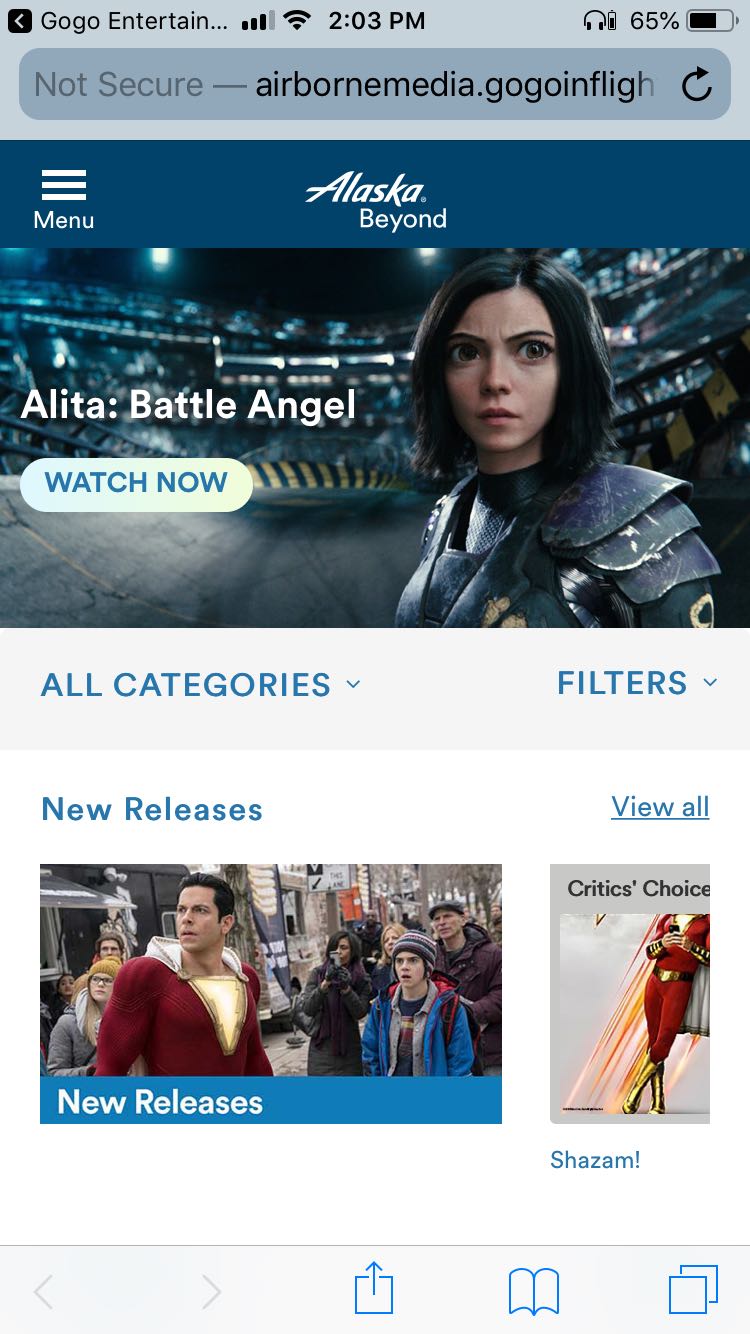
Task: Reload the page in Safari
Action: [x=696, y=85]
